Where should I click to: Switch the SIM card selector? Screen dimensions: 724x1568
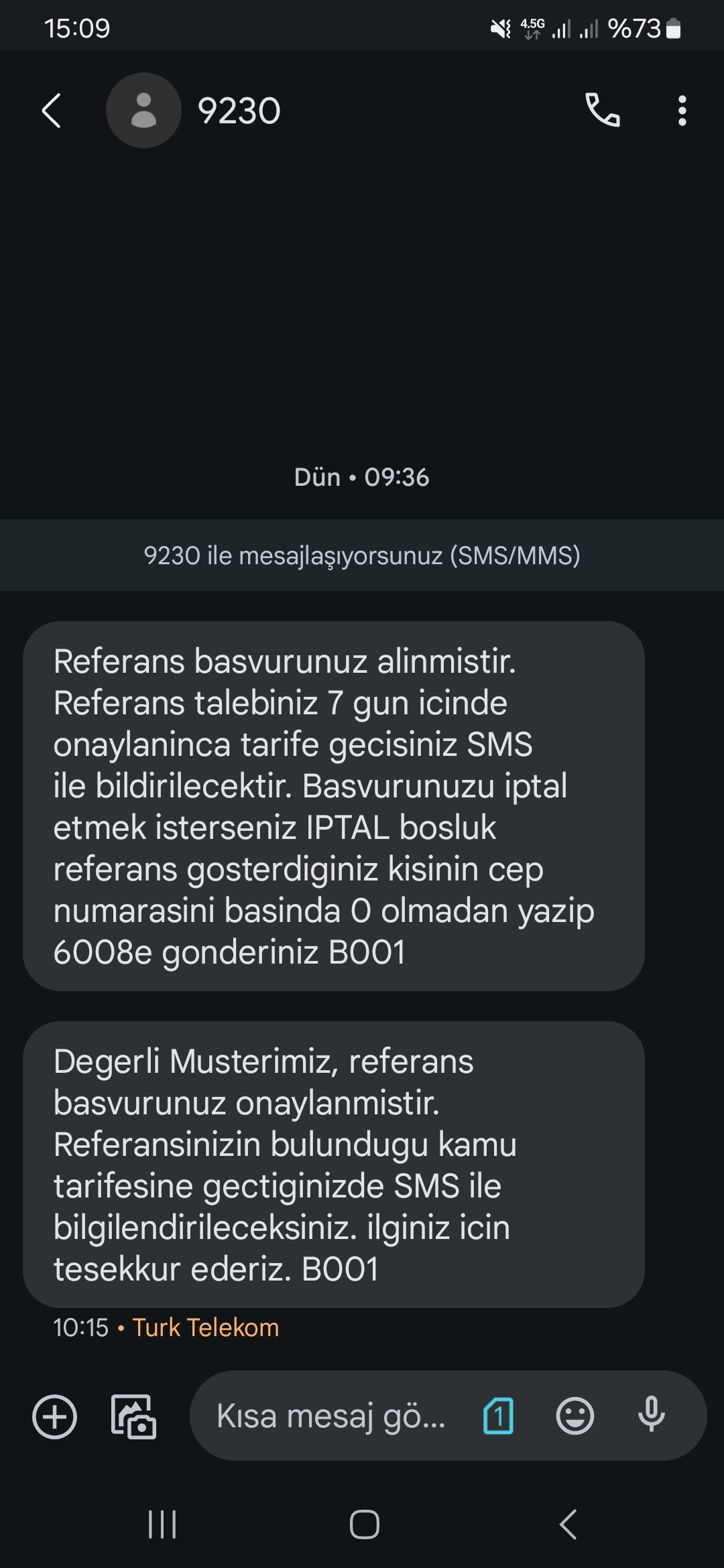click(x=498, y=1416)
